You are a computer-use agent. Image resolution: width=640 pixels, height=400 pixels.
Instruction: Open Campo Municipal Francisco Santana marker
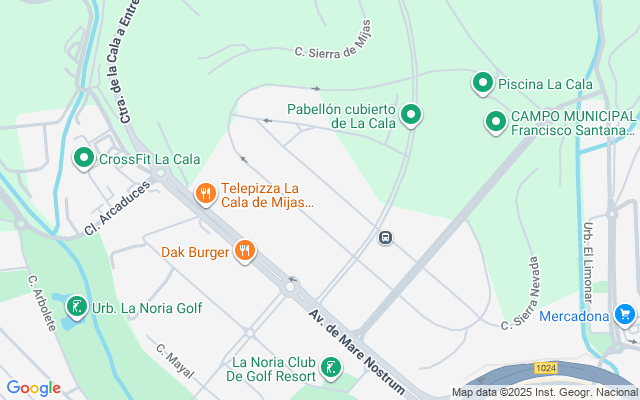click(x=495, y=122)
